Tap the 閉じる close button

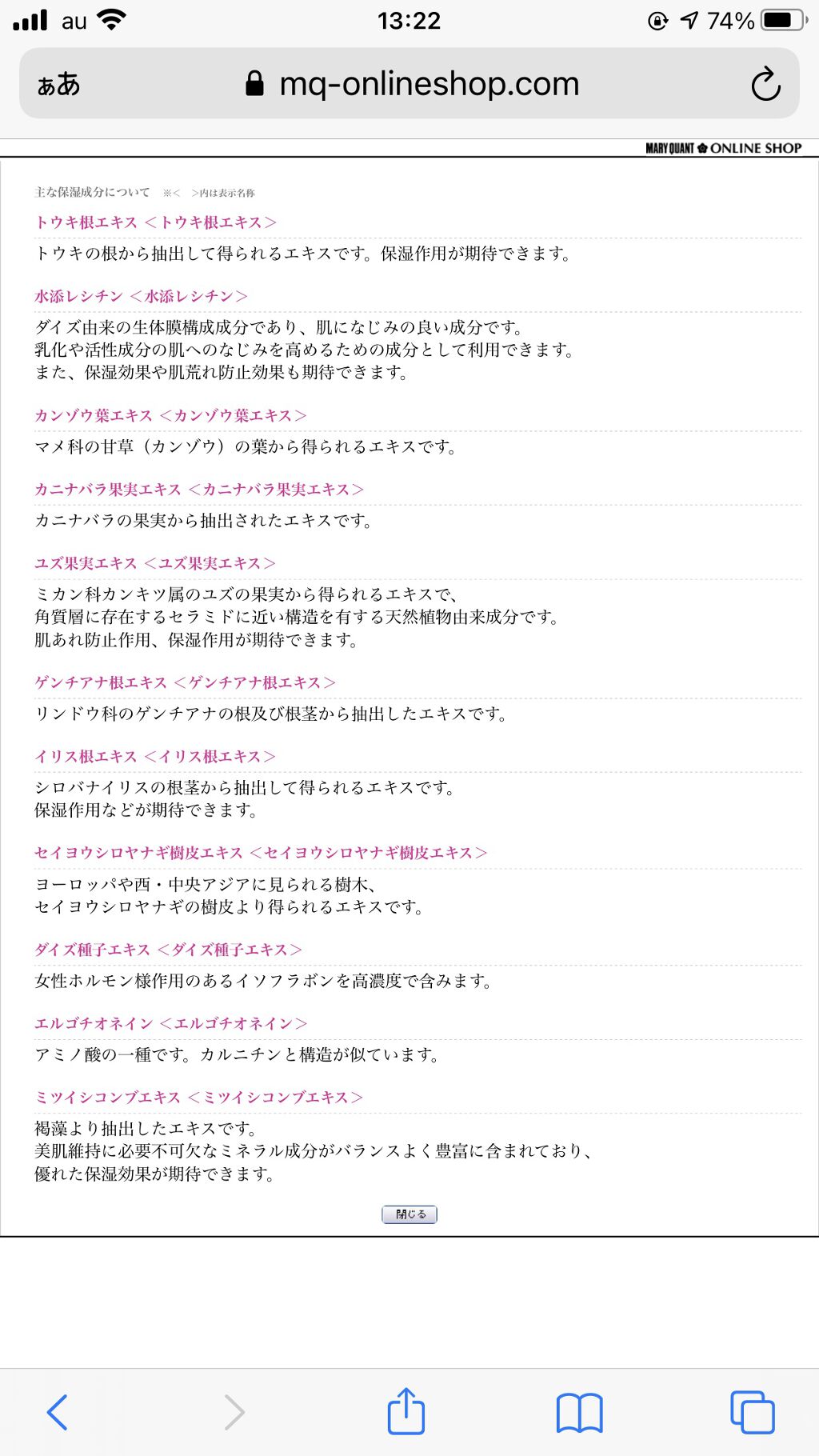pyautogui.click(x=409, y=1214)
